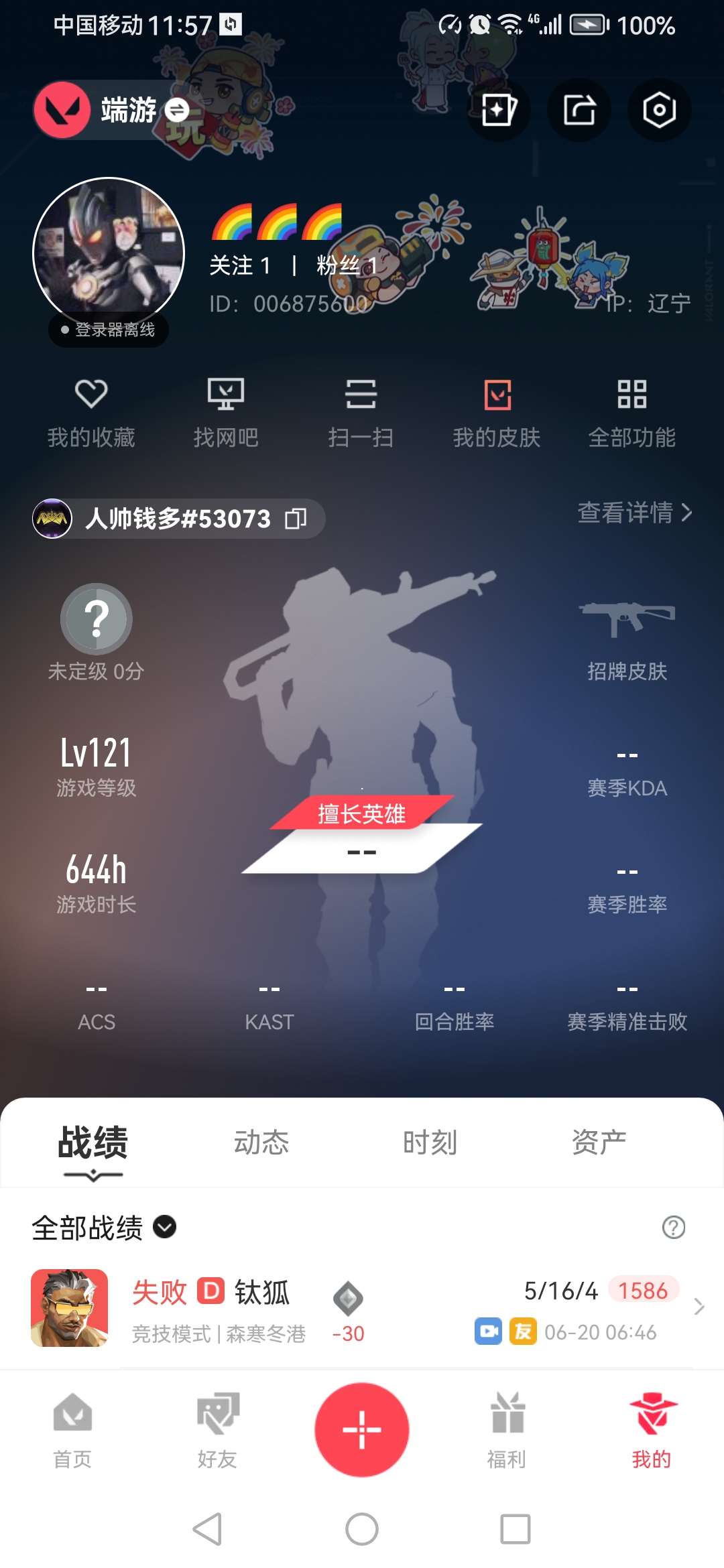Switch to the 动态 tab
The width and height of the screenshot is (724, 1568).
coord(261,1142)
